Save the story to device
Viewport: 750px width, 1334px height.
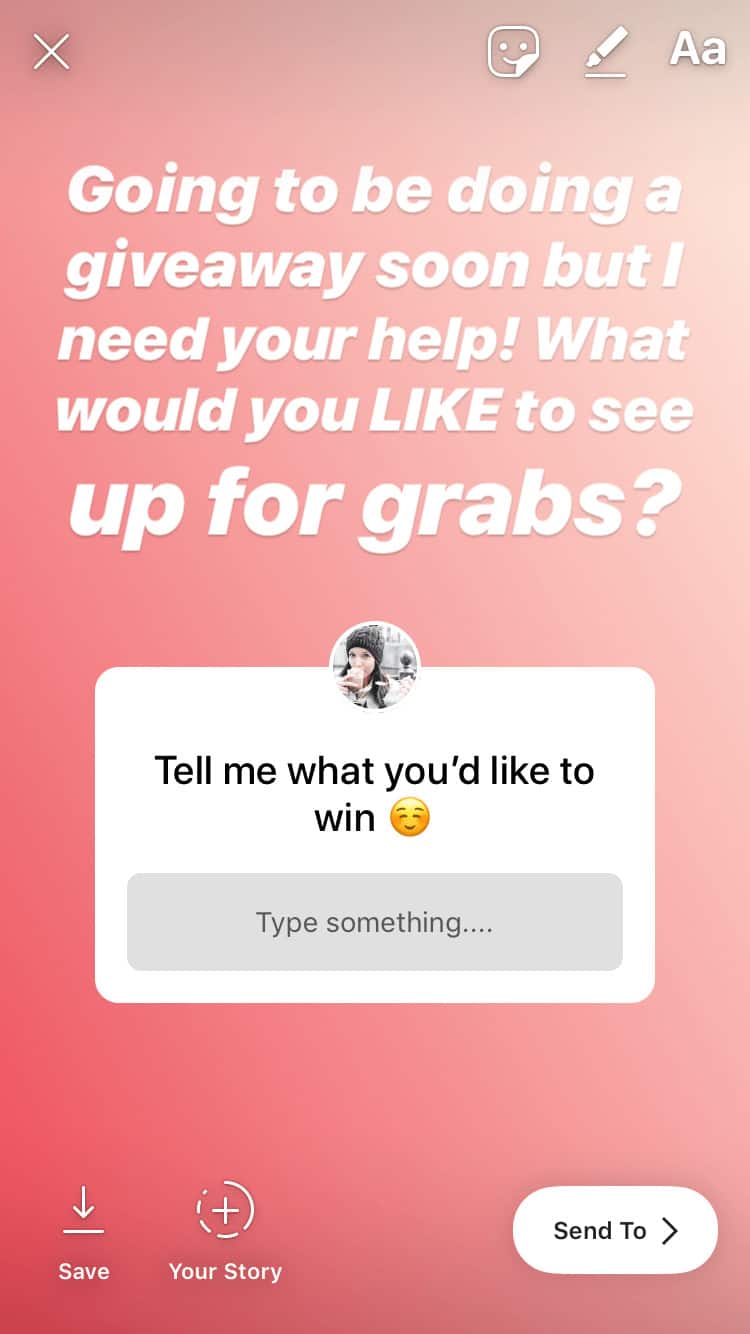point(84,1232)
